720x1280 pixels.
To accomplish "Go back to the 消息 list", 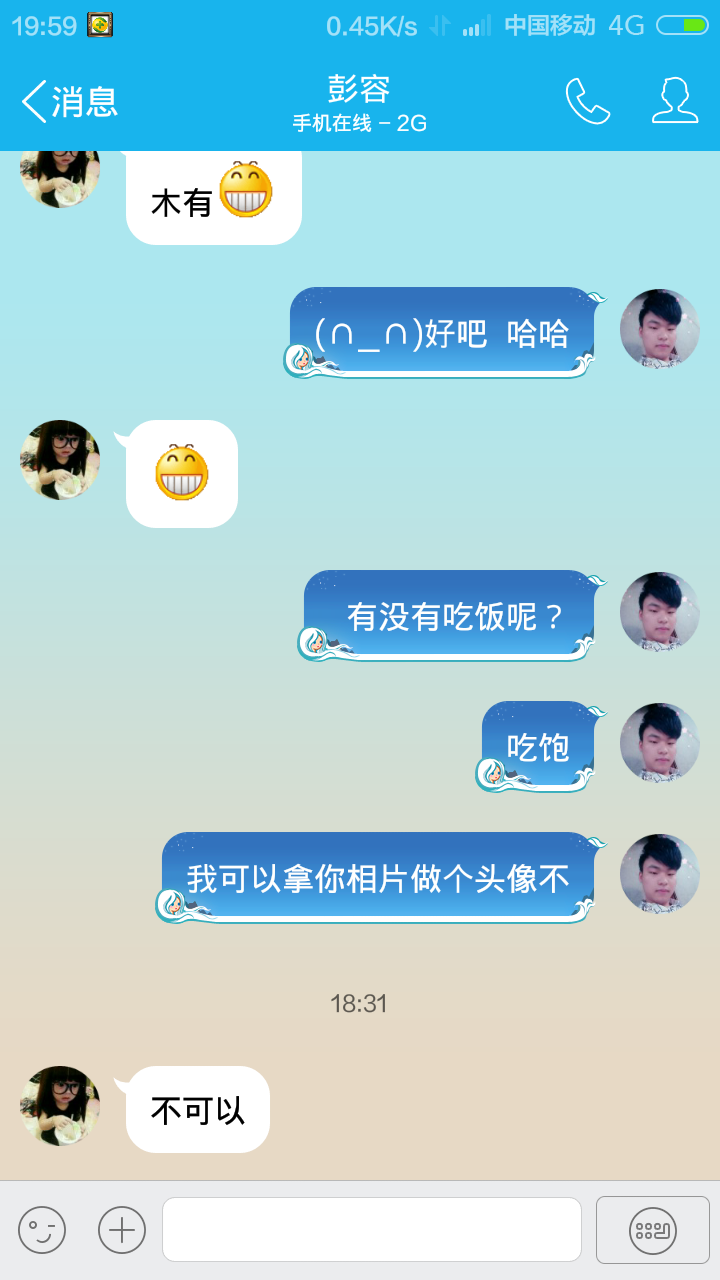I will coord(70,102).
